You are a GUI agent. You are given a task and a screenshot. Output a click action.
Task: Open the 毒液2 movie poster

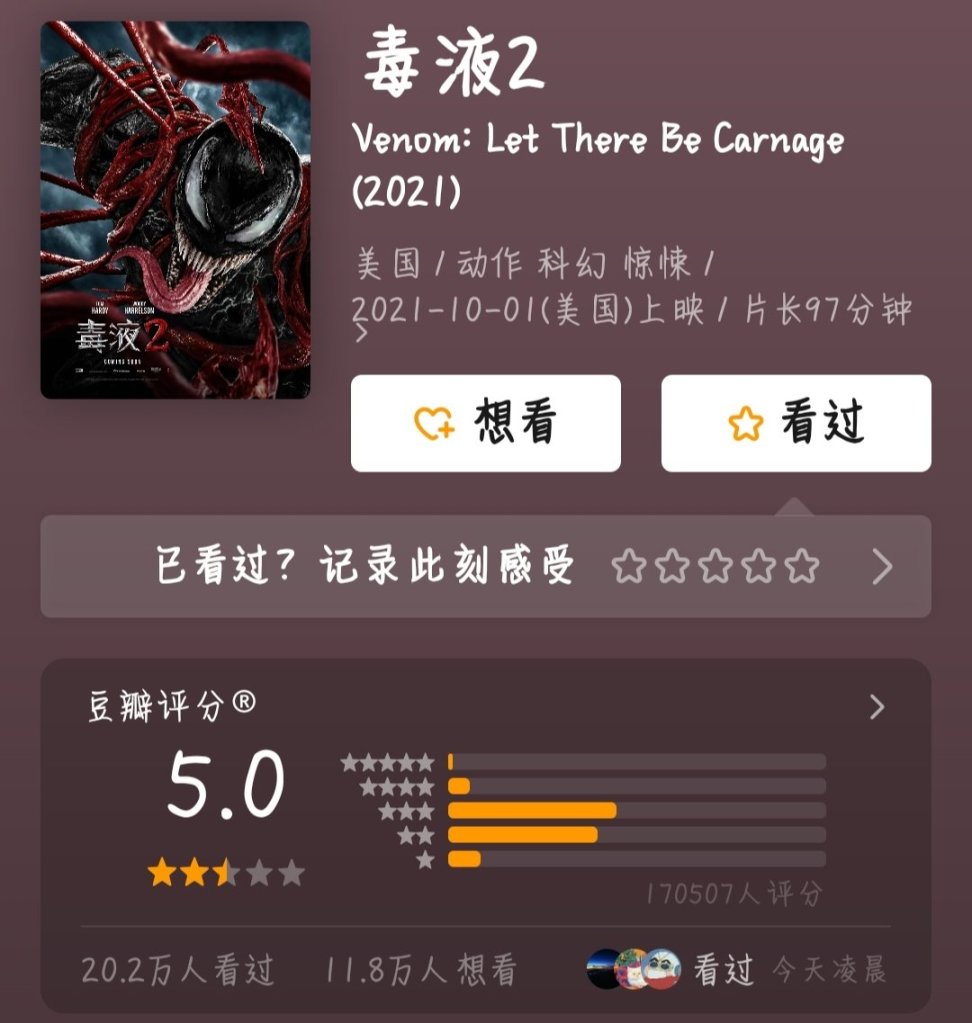pyautogui.click(x=175, y=210)
